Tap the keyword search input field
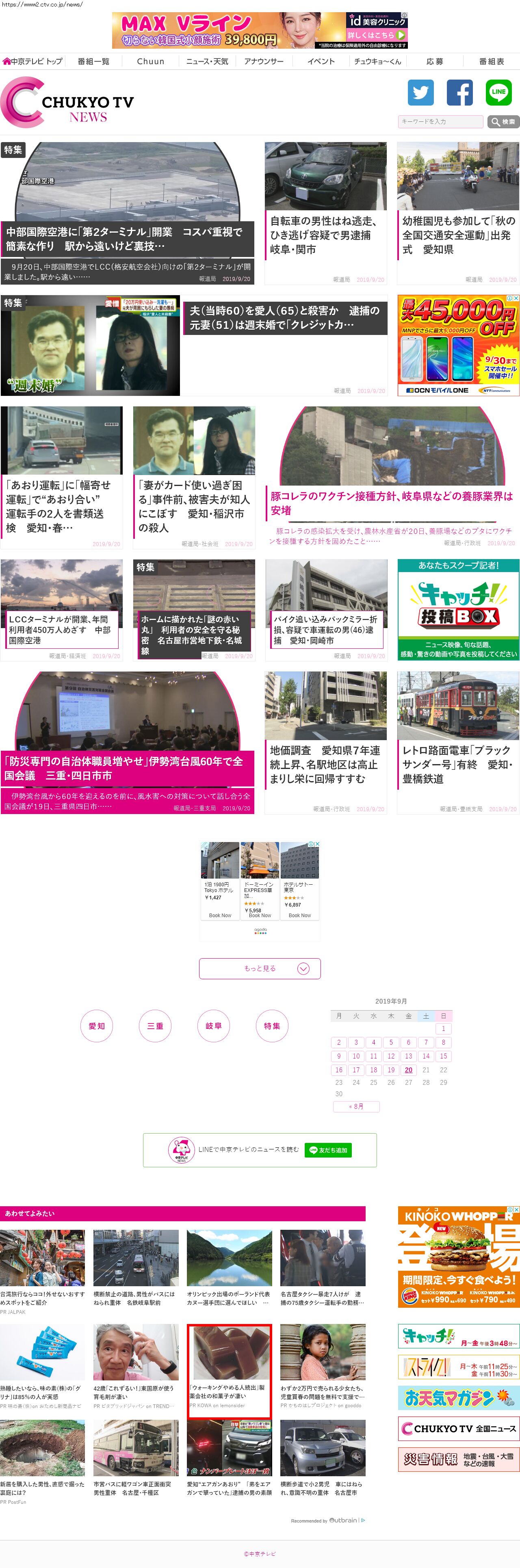Viewport: 520px width, 1568px height. tap(440, 122)
